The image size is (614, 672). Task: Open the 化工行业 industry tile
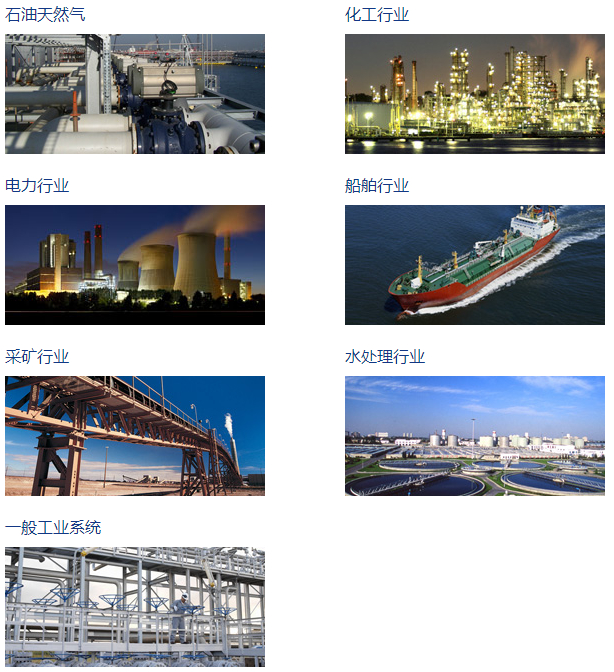pos(474,93)
